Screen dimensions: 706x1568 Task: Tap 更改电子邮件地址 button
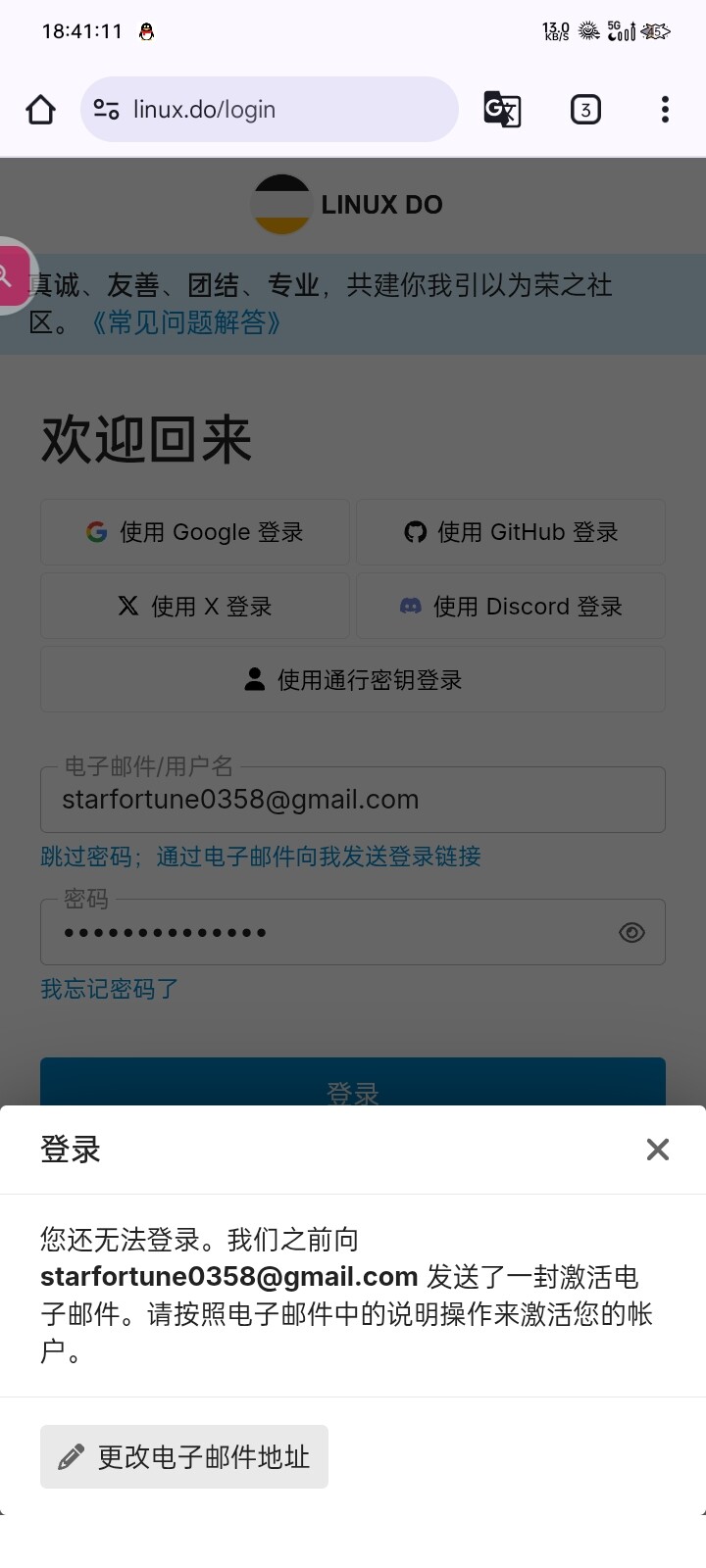[184, 1456]
